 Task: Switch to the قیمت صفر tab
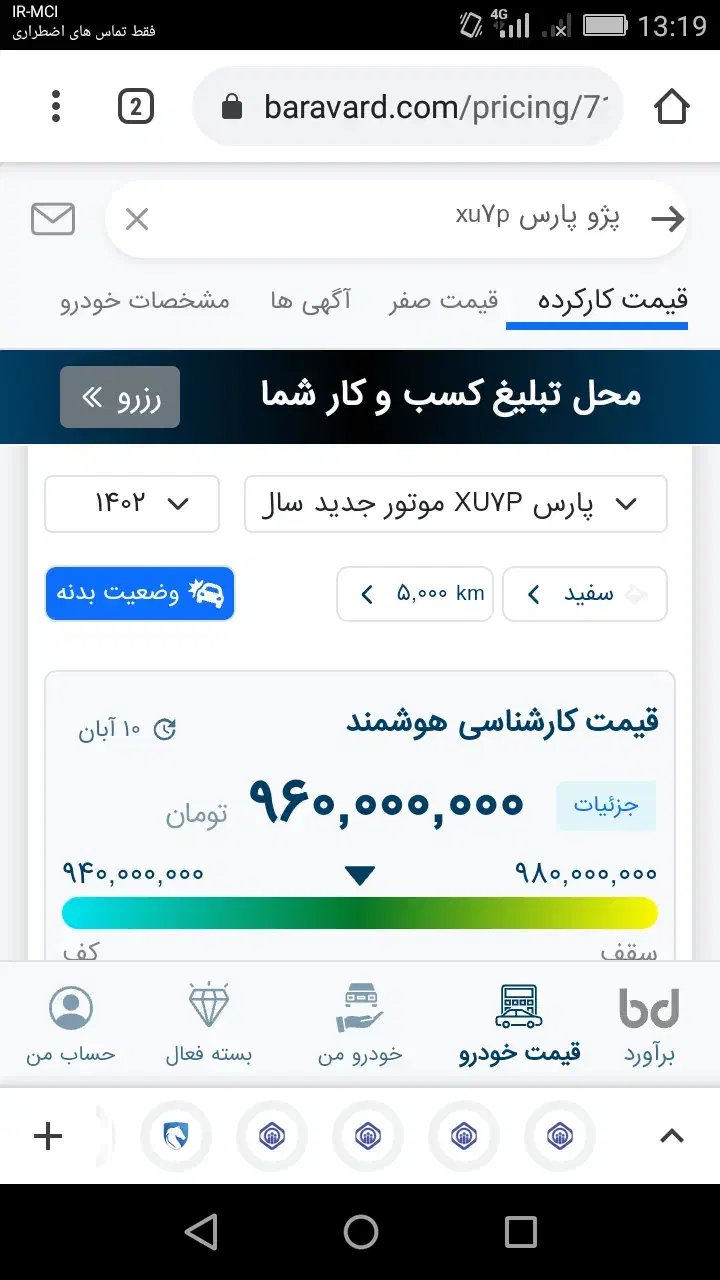[442, 299]
